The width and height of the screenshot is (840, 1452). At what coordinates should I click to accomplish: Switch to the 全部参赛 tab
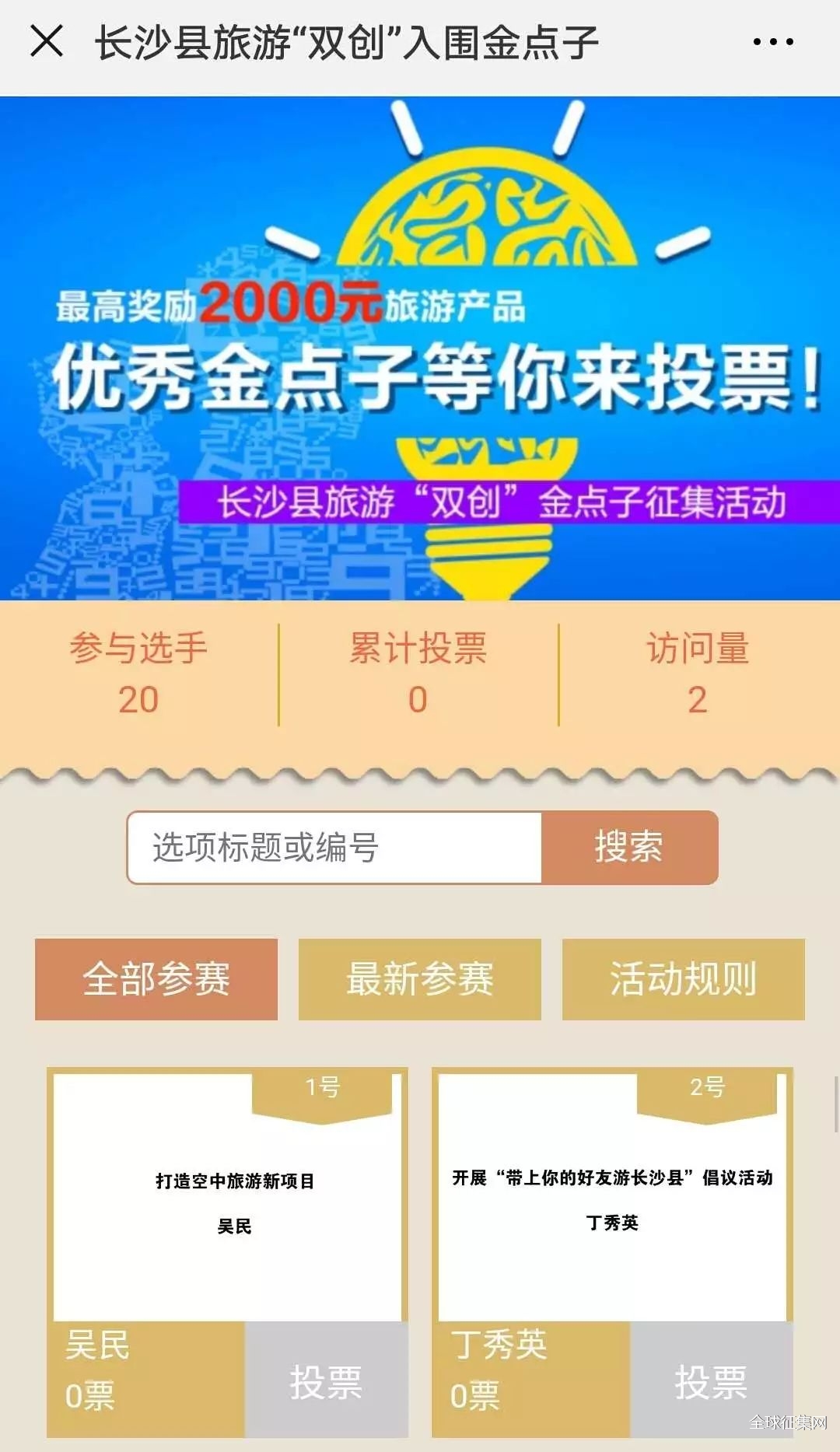pos(156,978)
